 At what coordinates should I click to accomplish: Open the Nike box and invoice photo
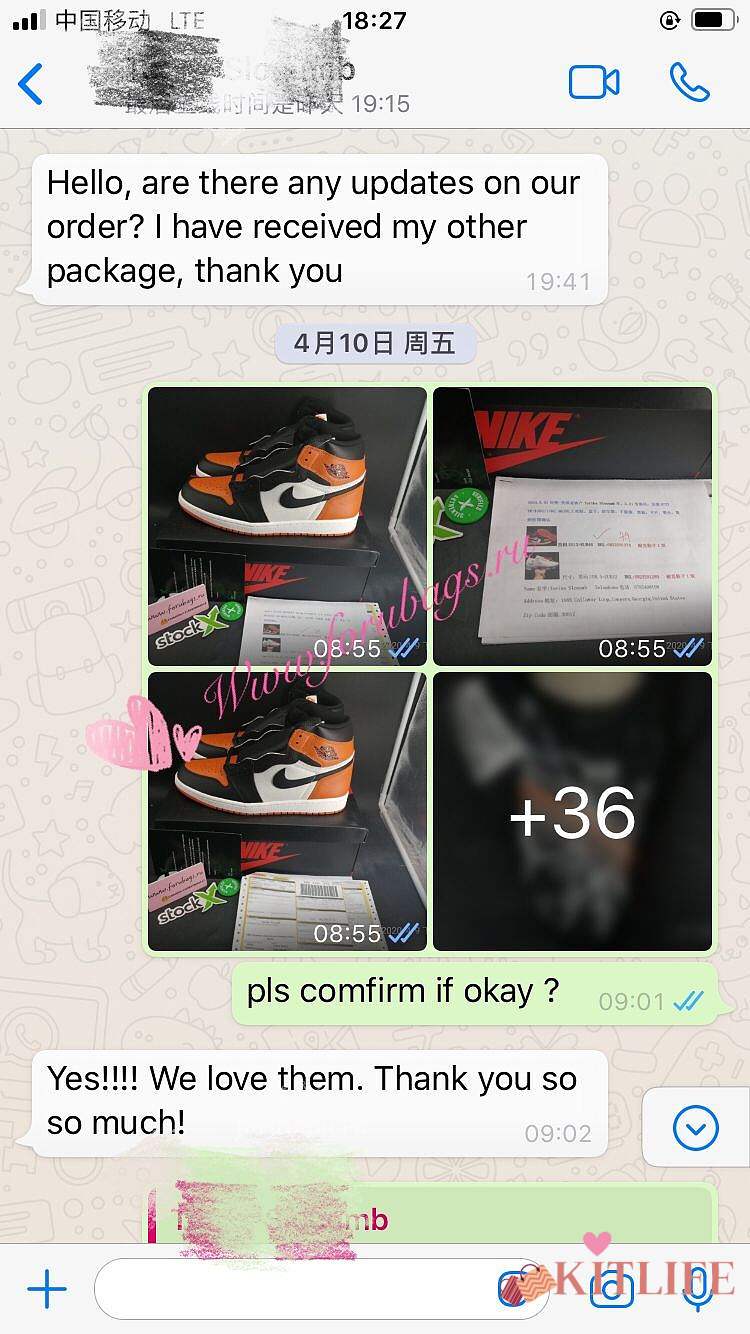point(572,526)
